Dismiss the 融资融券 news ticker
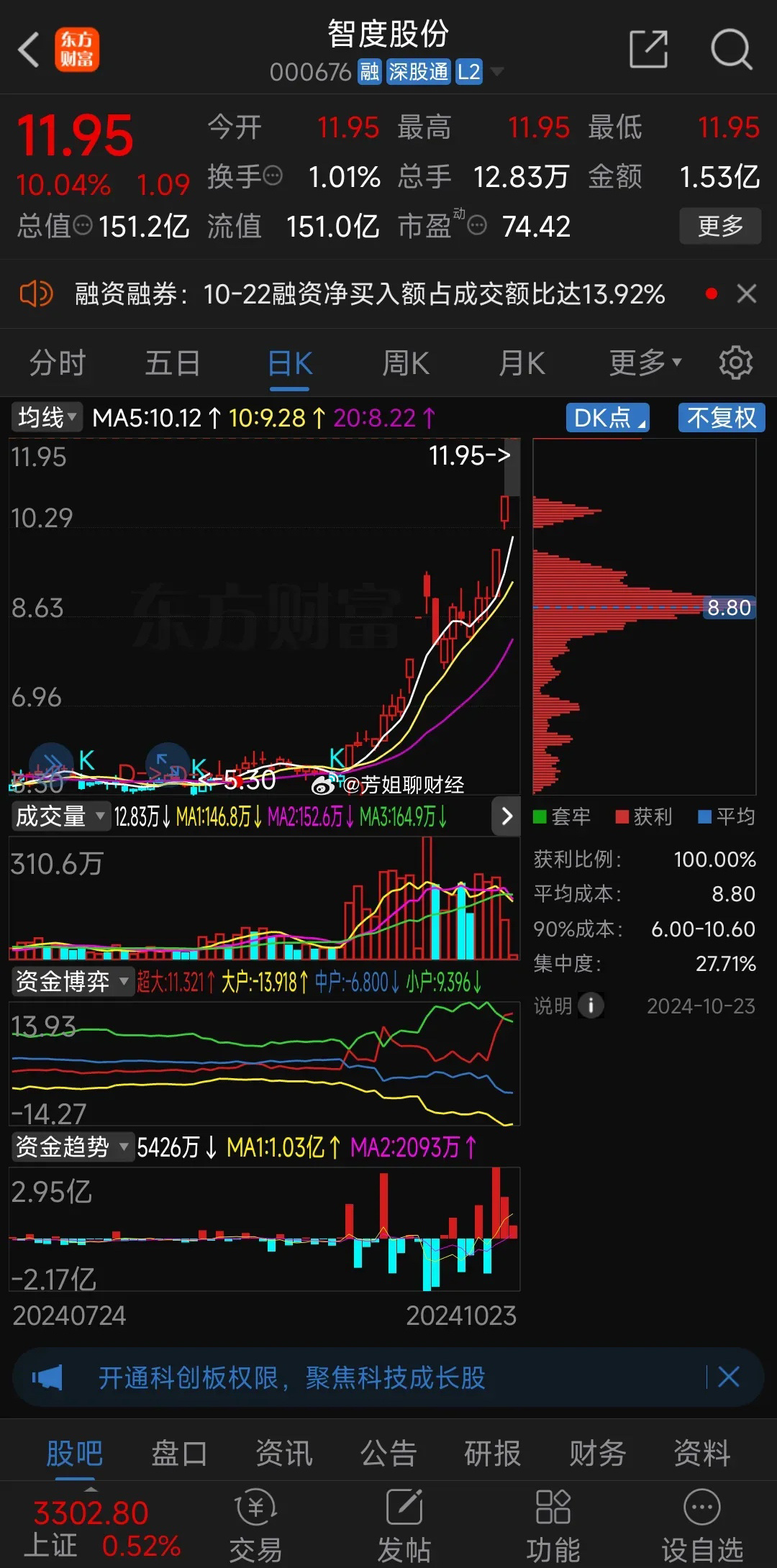Screen dimensions: 777x1568 [x=747, y=293]
